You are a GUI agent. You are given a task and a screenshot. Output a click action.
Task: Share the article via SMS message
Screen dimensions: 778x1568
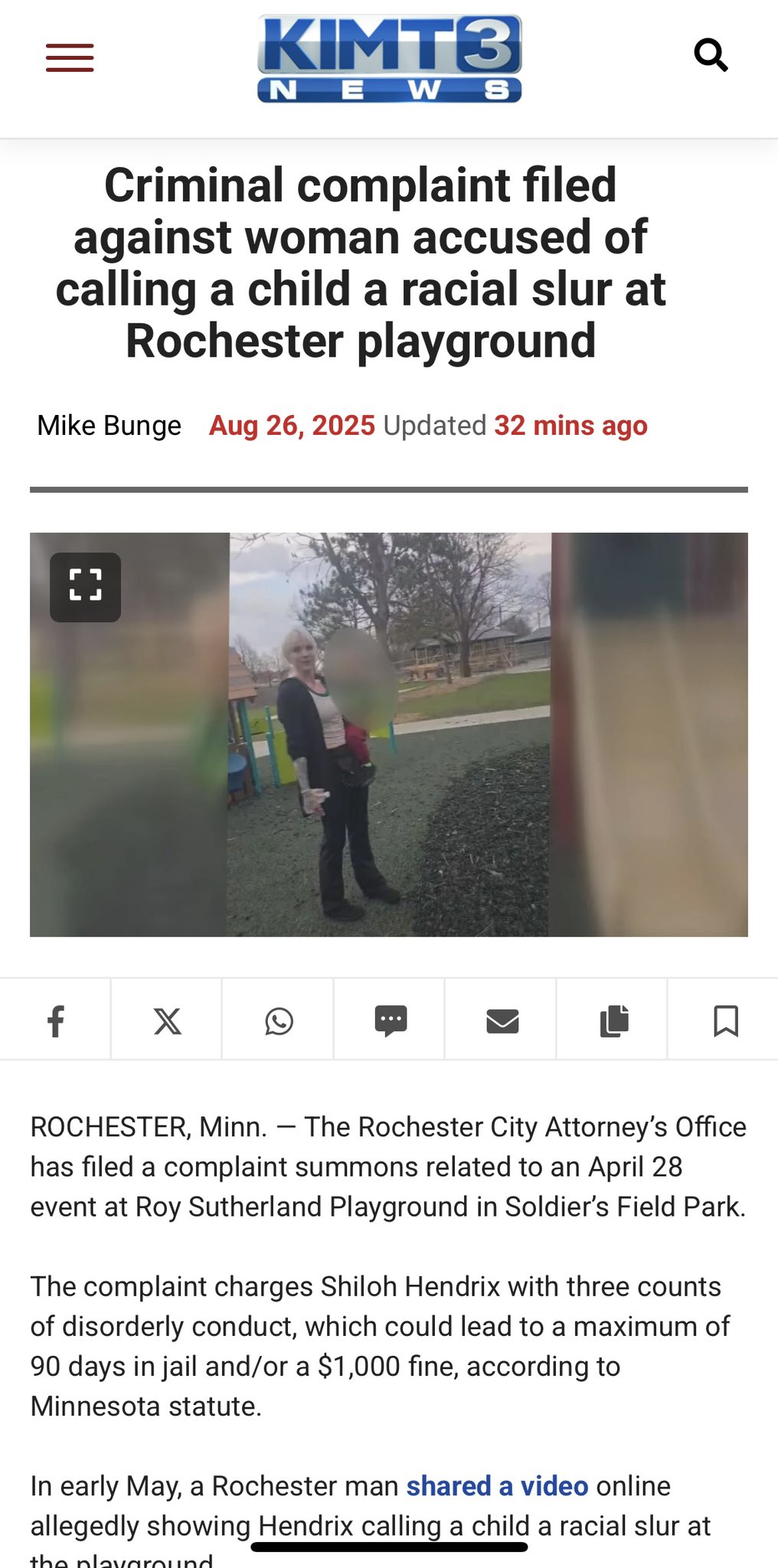391,1021
